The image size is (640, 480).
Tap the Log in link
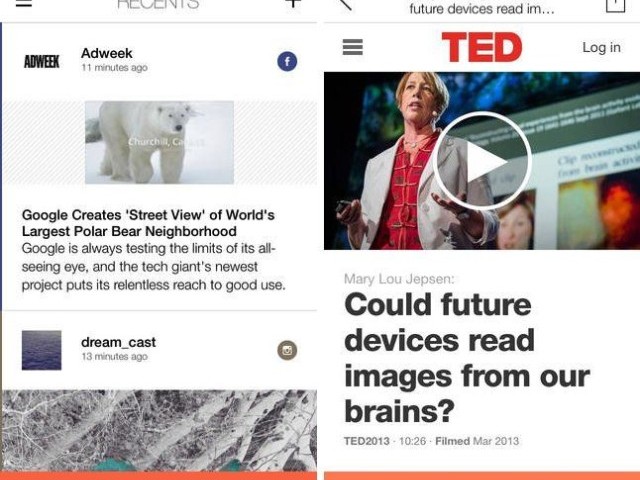click(601, 47)
